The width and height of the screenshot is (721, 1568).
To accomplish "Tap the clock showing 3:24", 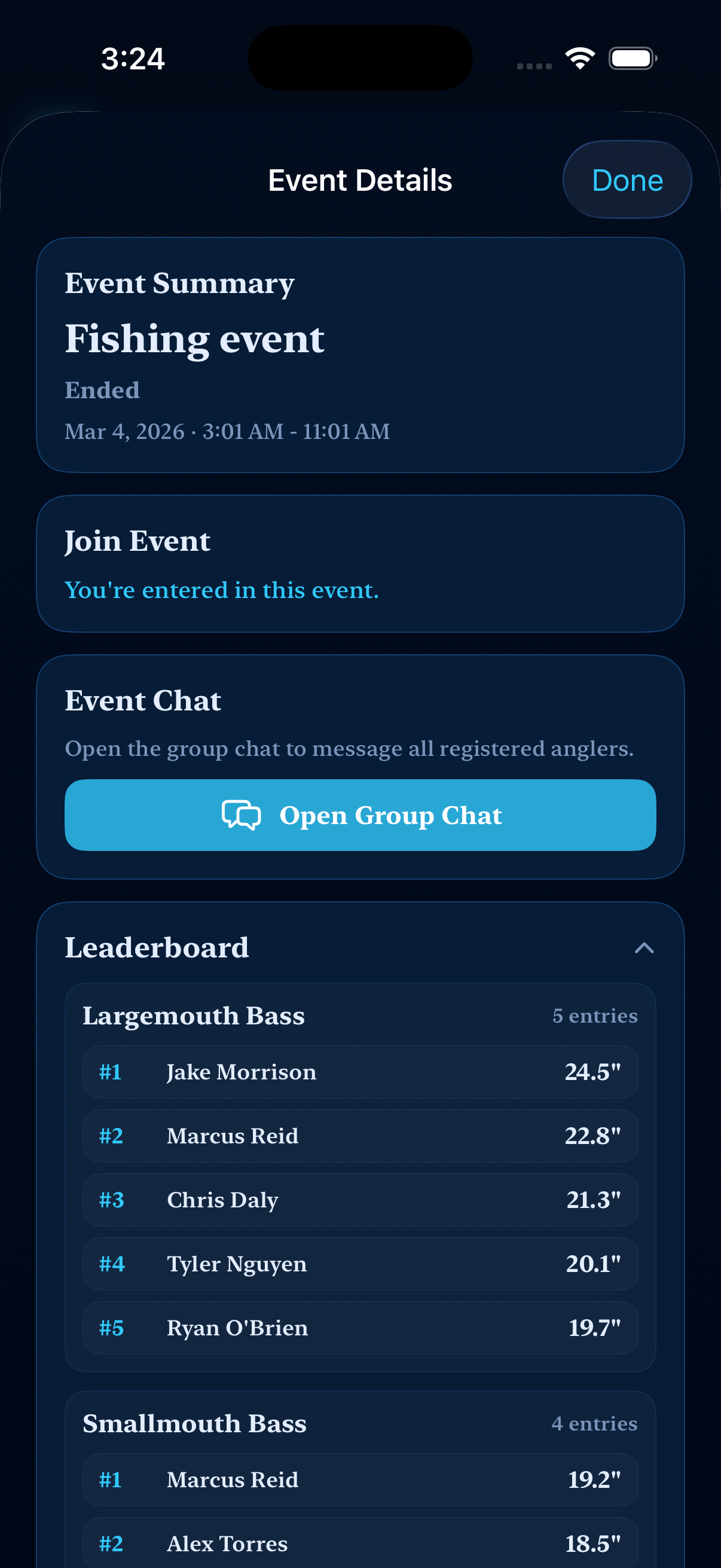I will (x=133, y=59).
